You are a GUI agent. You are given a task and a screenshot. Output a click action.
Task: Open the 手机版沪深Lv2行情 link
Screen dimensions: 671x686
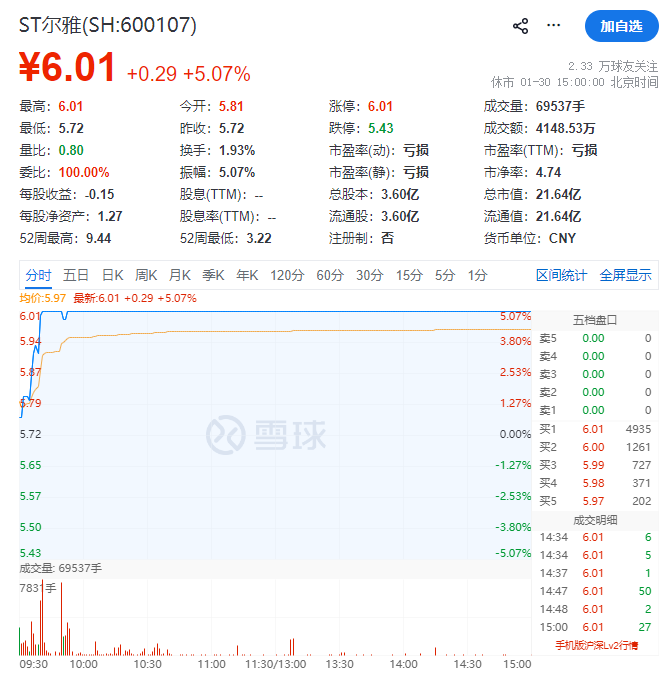click(x=595, y=645)
